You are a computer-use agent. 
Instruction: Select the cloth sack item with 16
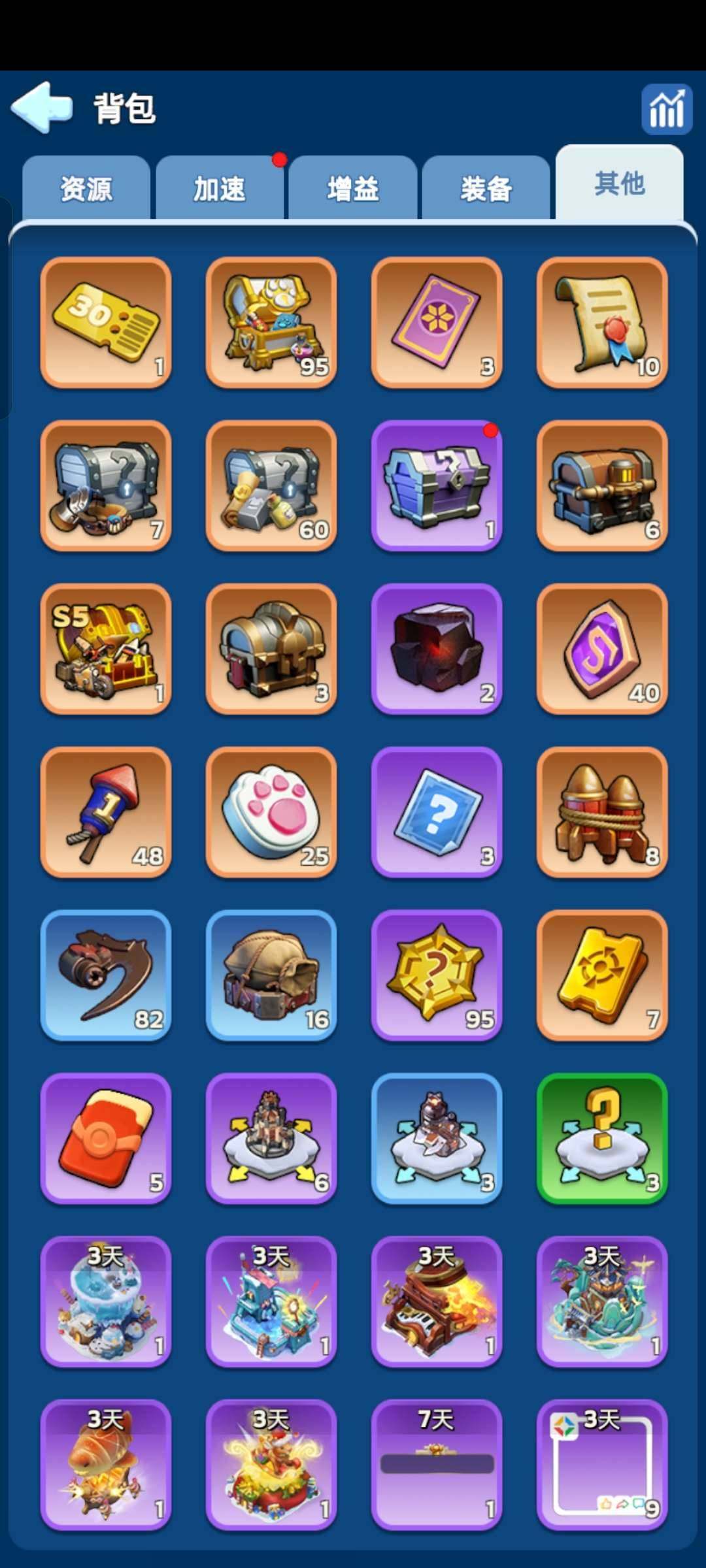pos(271,975)
